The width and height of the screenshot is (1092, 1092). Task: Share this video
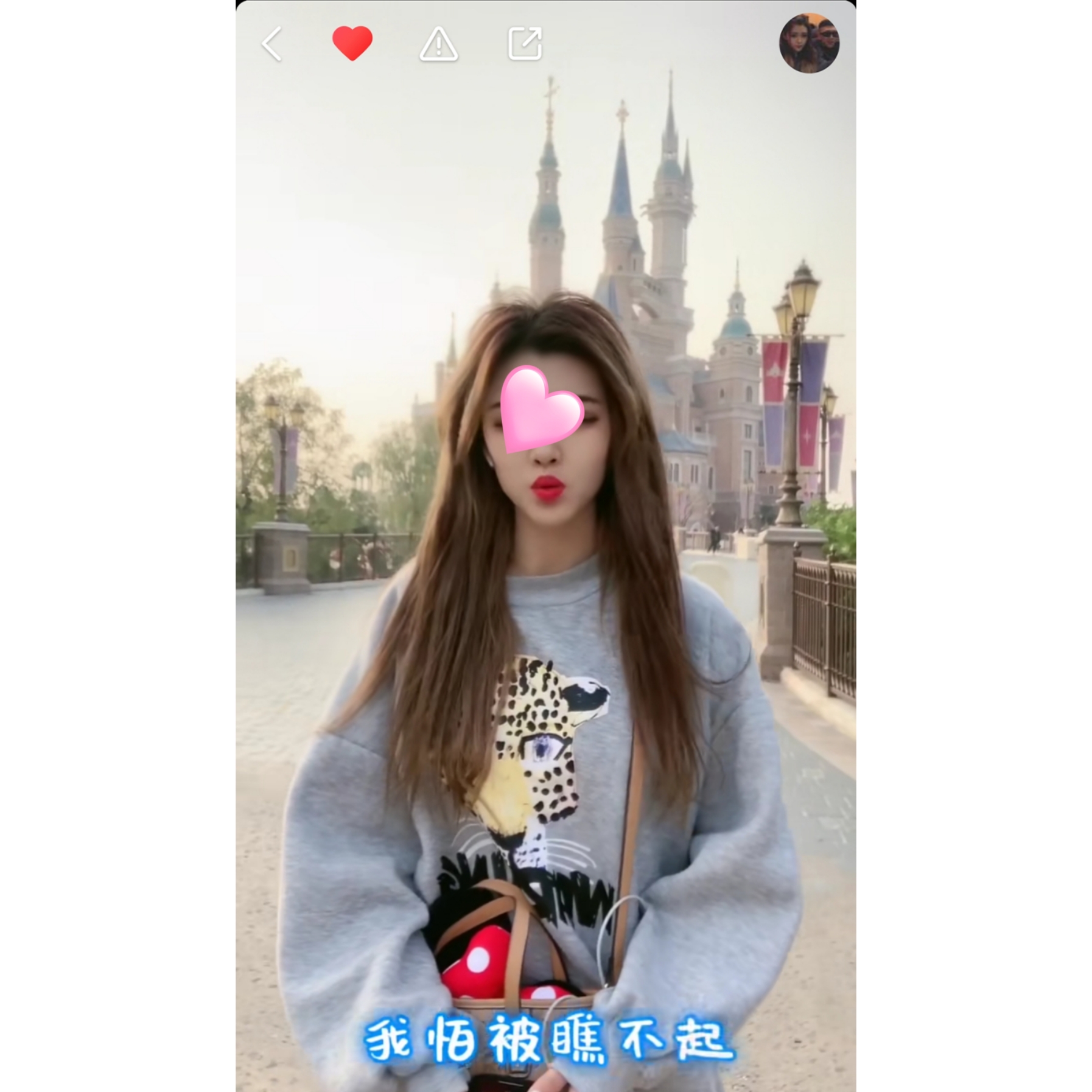pos(525,43)
